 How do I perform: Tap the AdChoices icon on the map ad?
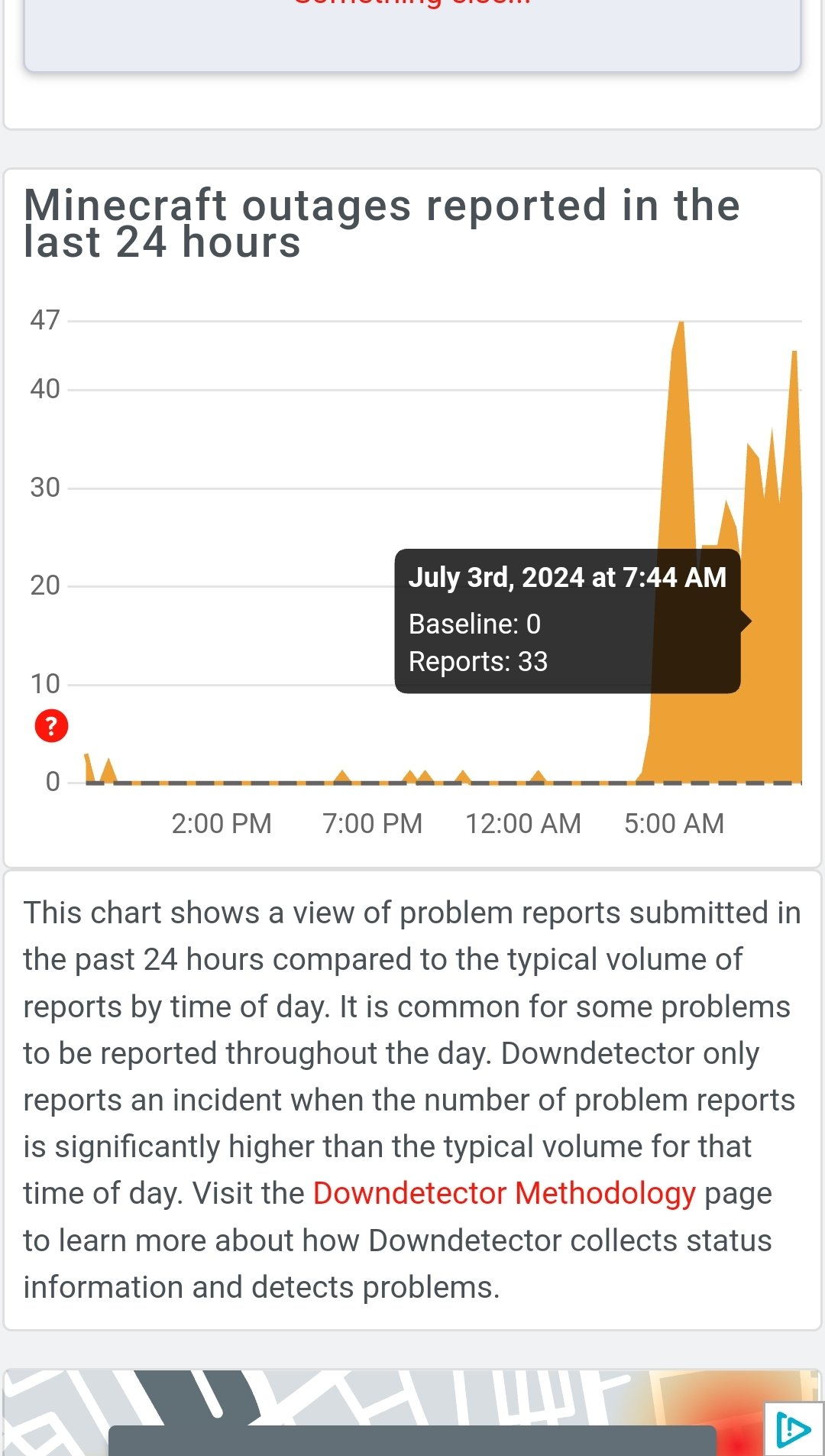[x=793, y=1429]
